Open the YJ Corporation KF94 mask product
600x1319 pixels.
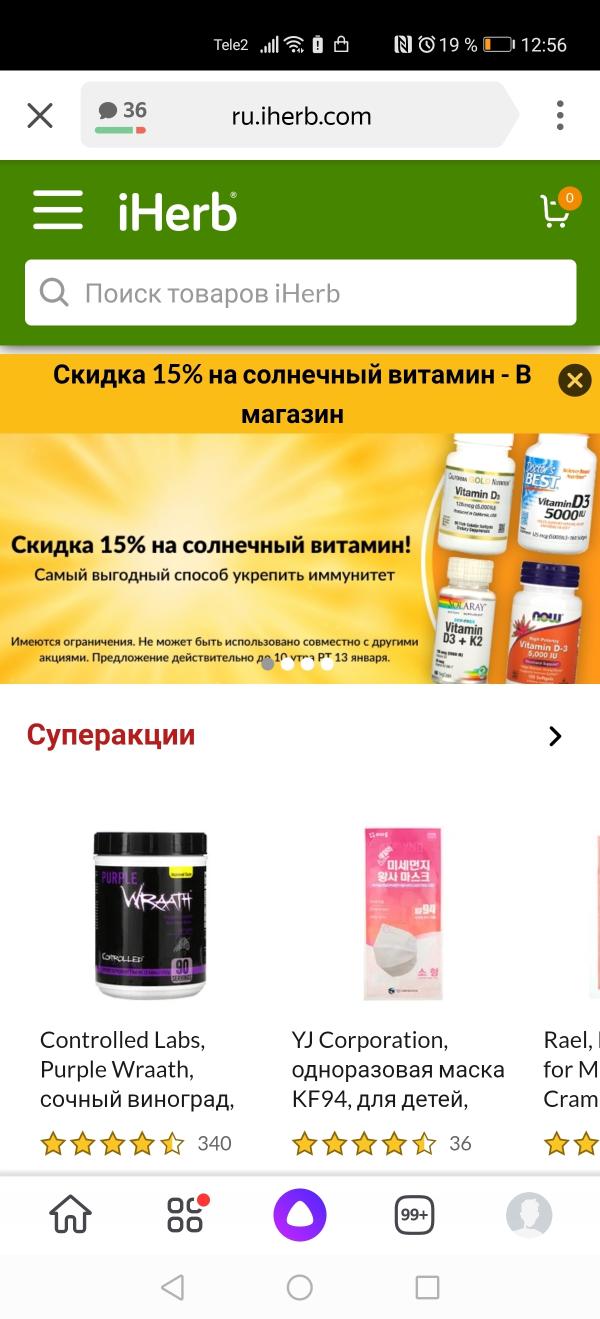(x=403, y=915)
